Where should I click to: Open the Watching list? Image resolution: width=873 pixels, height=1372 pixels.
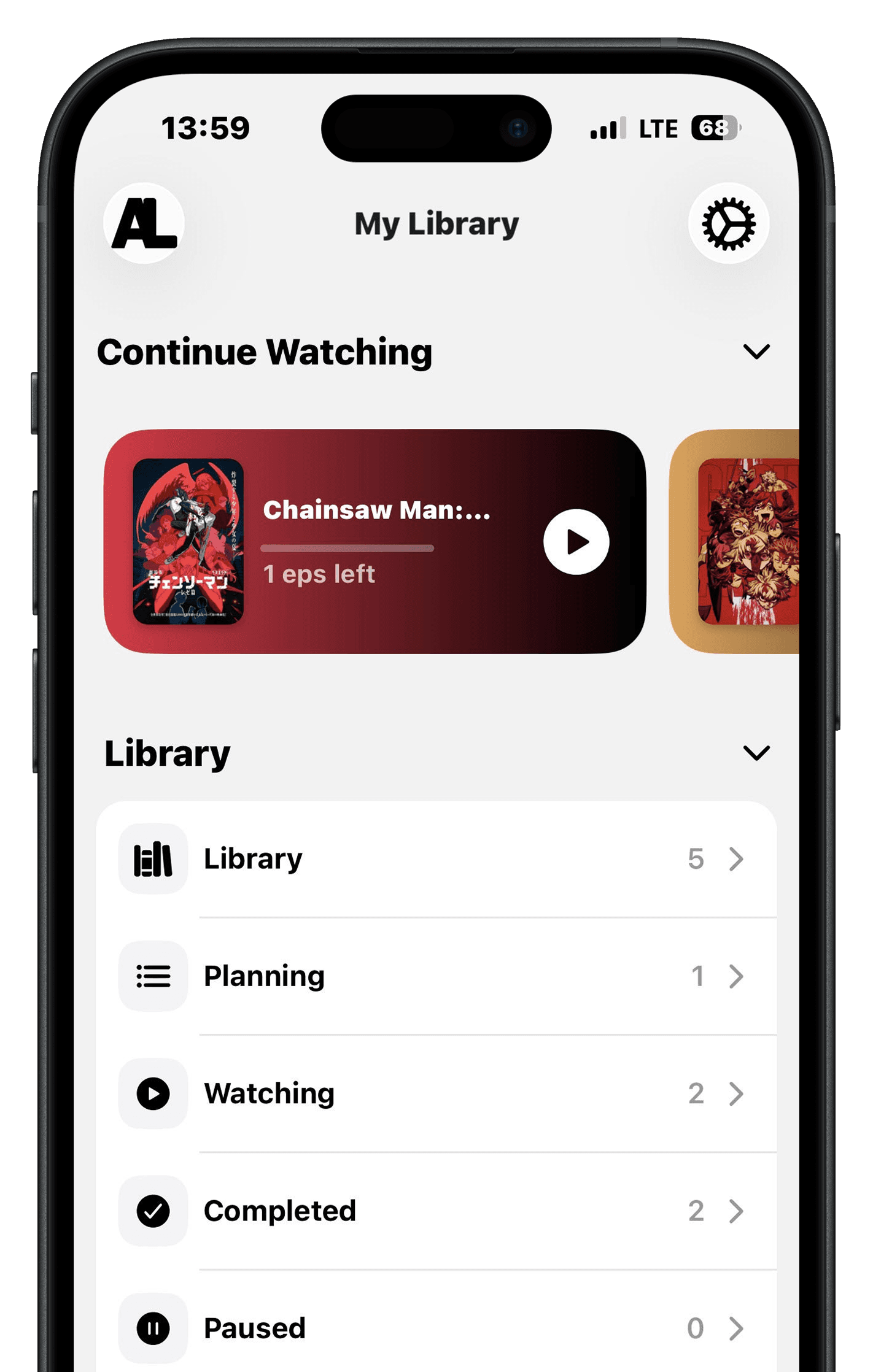point(436,1094)
